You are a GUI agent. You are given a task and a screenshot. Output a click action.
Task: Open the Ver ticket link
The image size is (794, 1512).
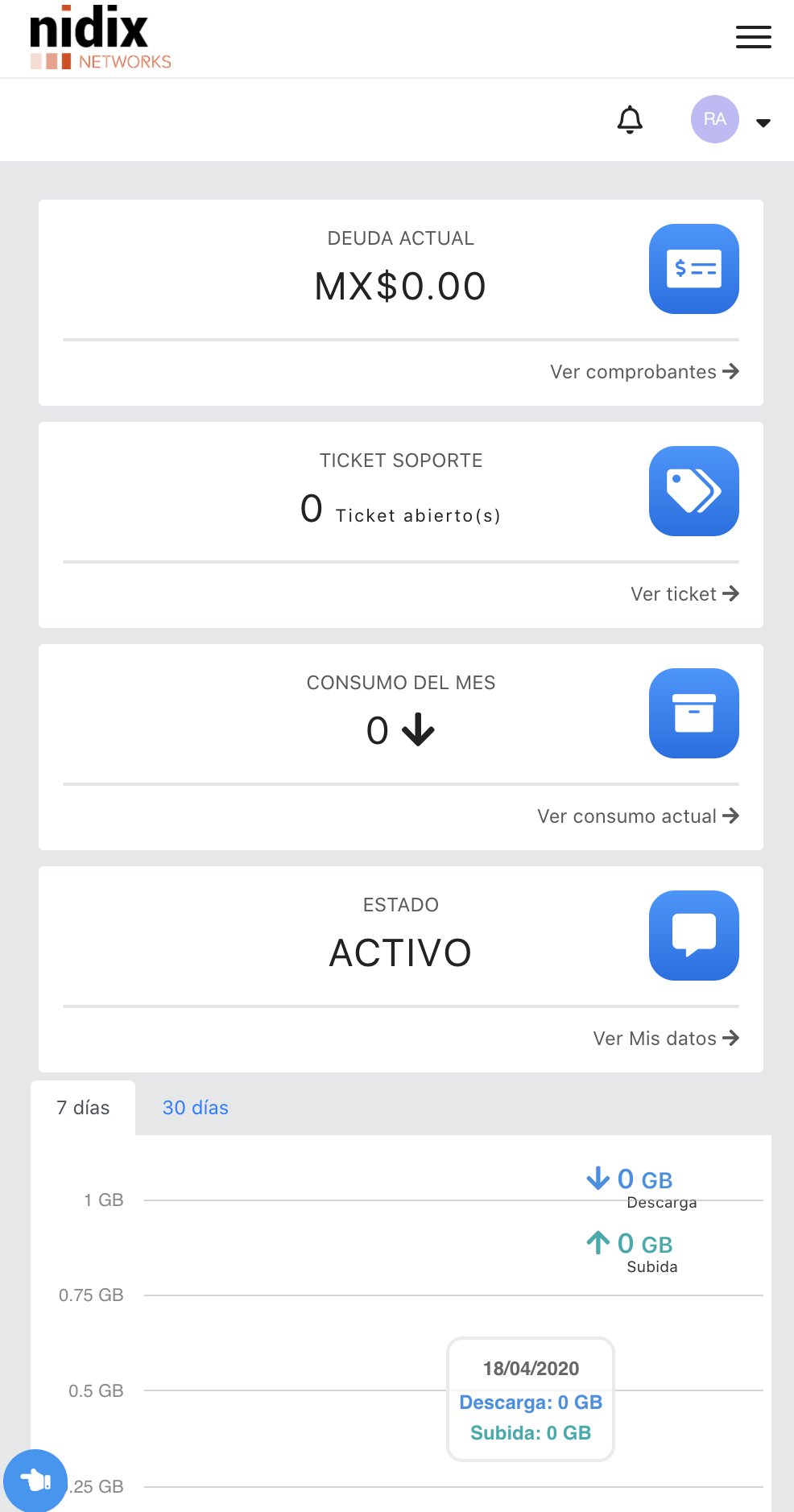click(684, 594)
